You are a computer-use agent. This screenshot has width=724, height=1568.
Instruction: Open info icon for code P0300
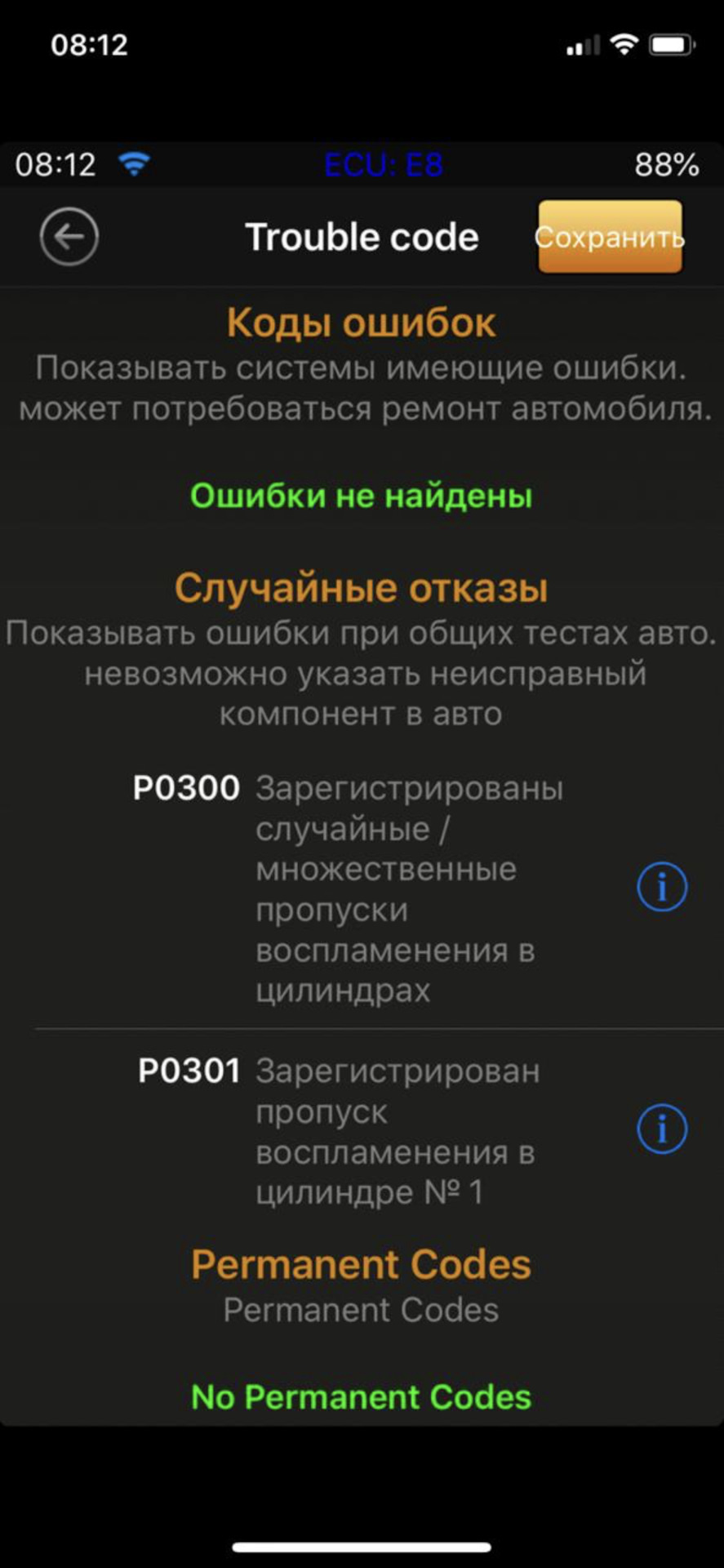click(661, 887)
